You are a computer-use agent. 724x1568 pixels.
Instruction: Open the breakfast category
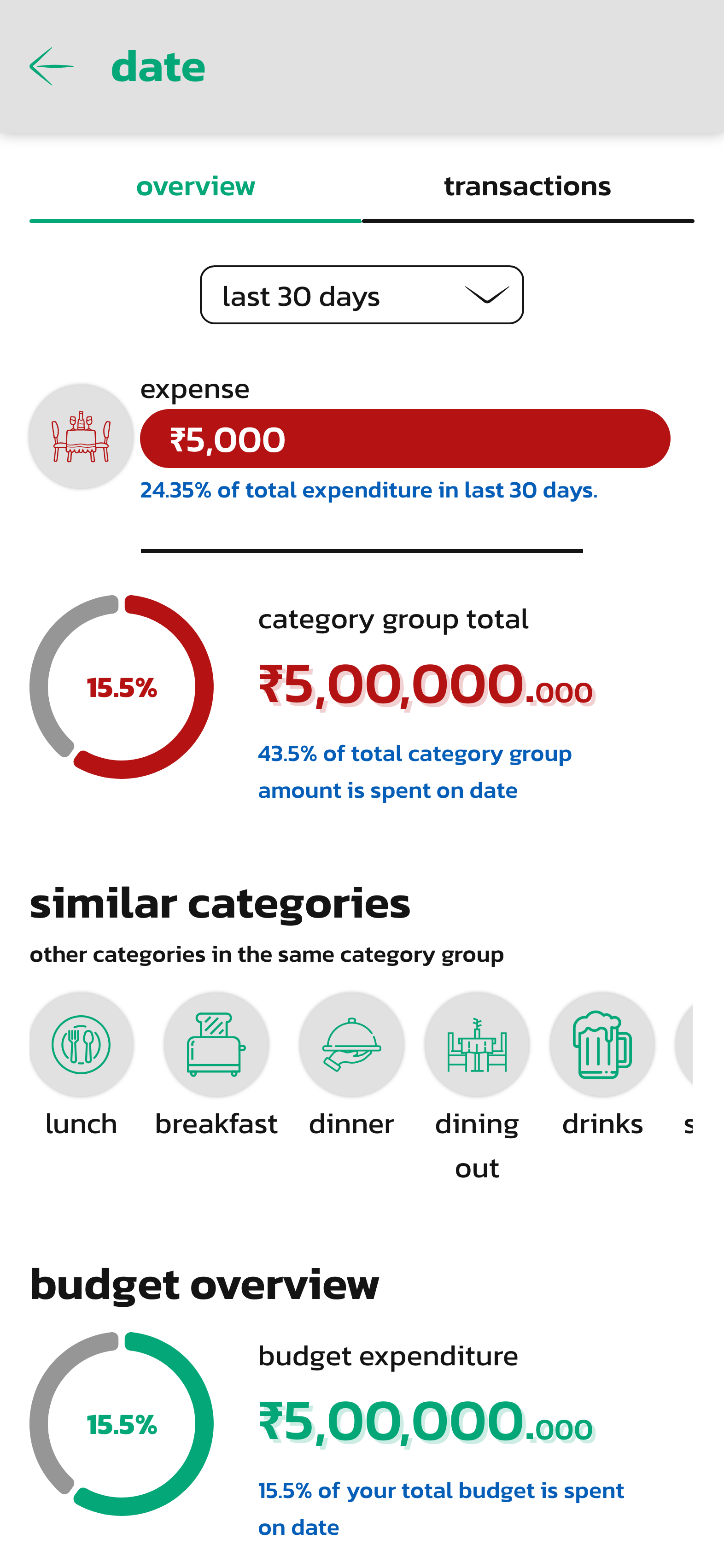pos(216,1045)
